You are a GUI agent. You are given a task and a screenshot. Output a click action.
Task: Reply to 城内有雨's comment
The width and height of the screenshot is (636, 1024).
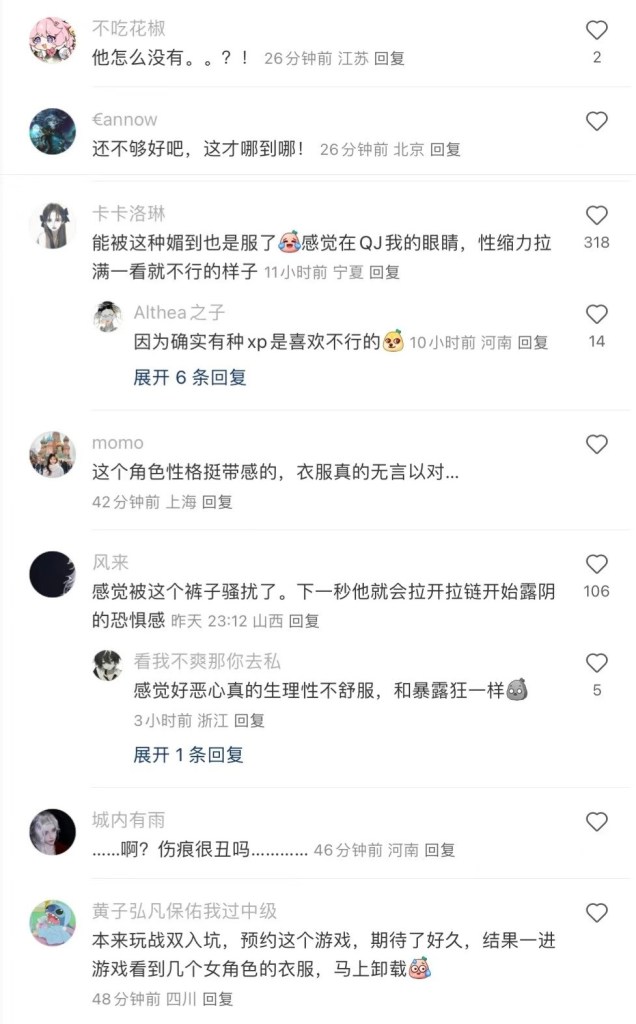(439, 850)
